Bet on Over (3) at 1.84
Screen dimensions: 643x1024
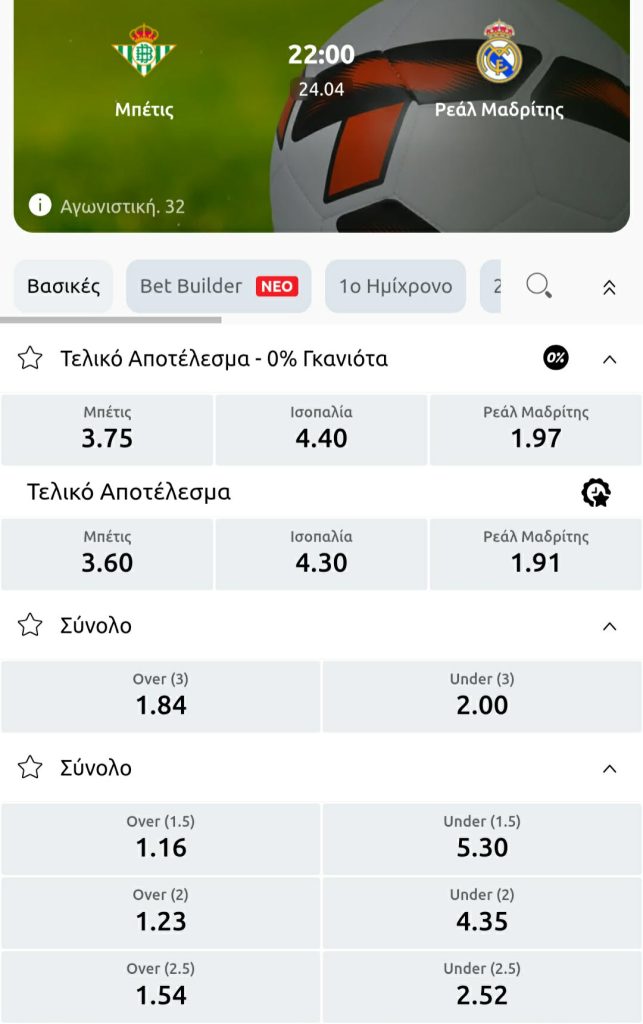161,696
